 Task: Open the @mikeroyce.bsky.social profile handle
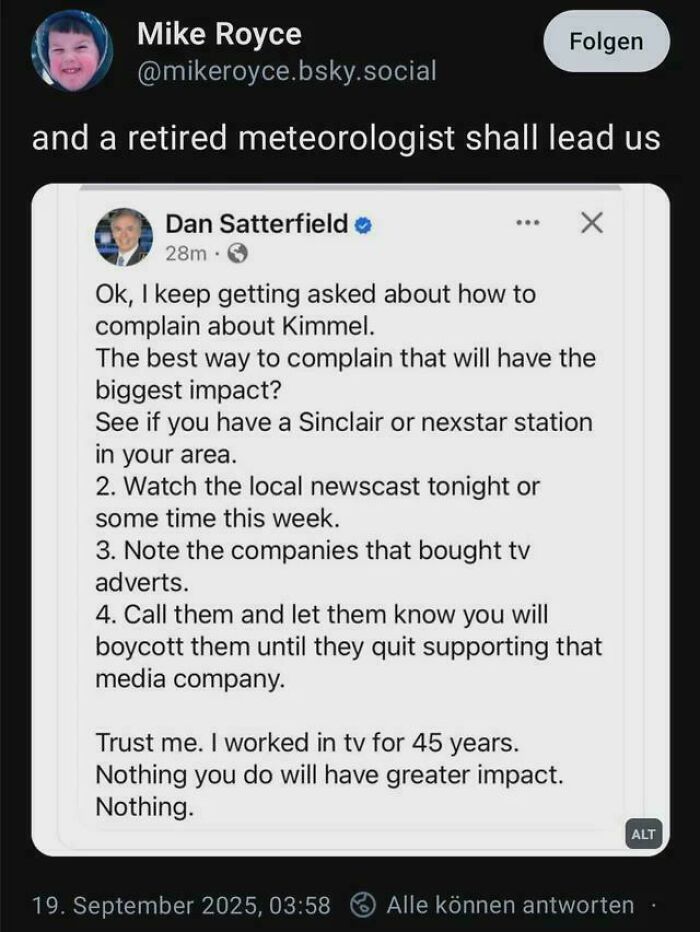(286, 70)
